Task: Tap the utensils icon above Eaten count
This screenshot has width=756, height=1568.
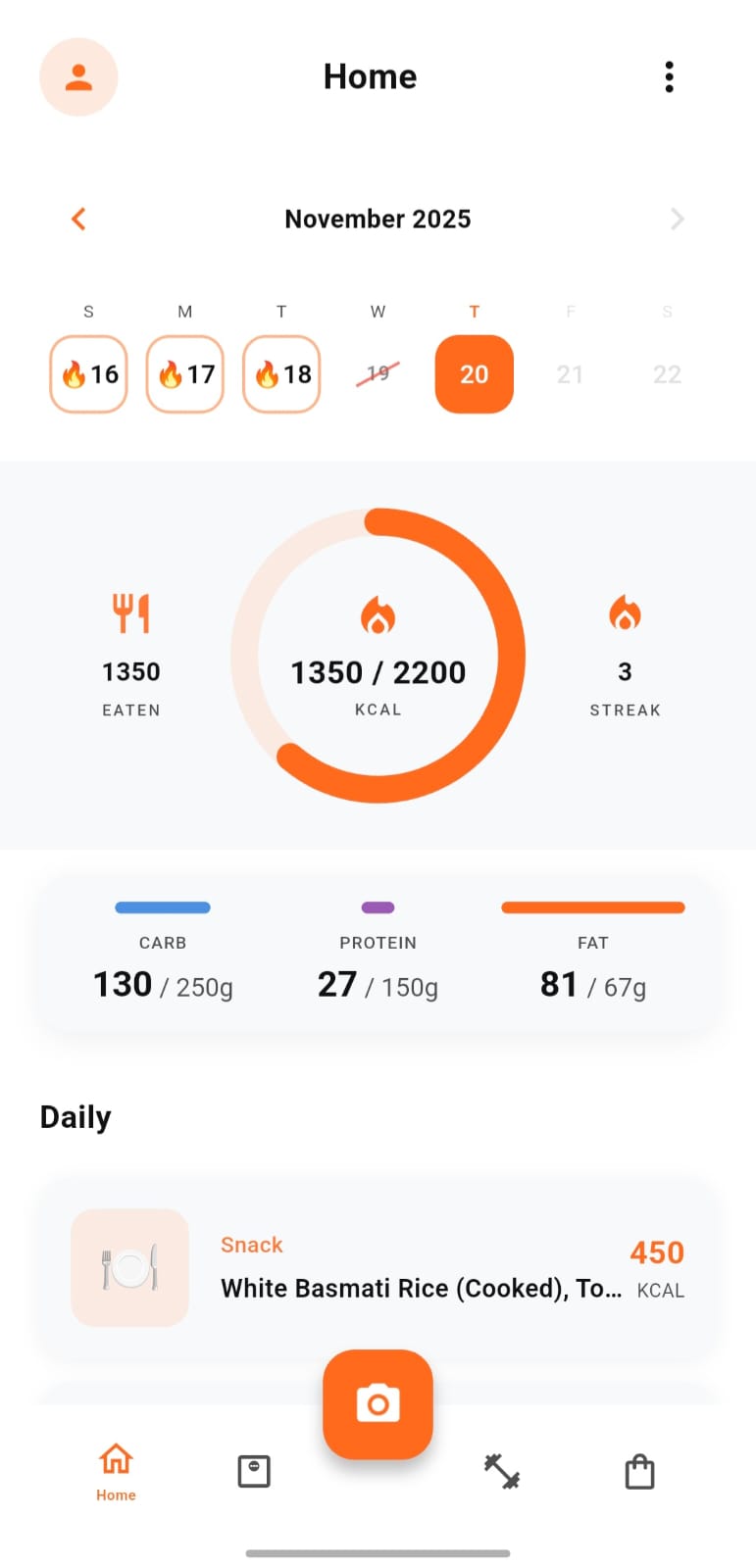Action: 131,612
